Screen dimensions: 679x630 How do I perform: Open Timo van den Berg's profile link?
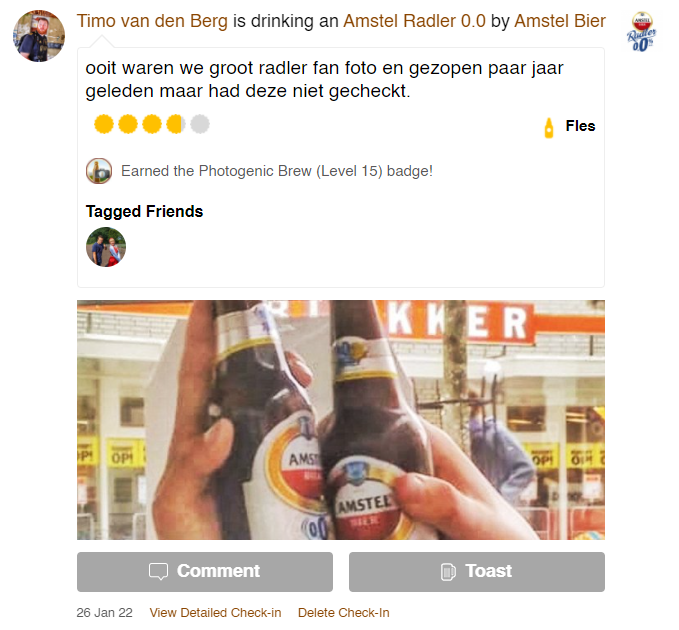(x=152, y=21)
